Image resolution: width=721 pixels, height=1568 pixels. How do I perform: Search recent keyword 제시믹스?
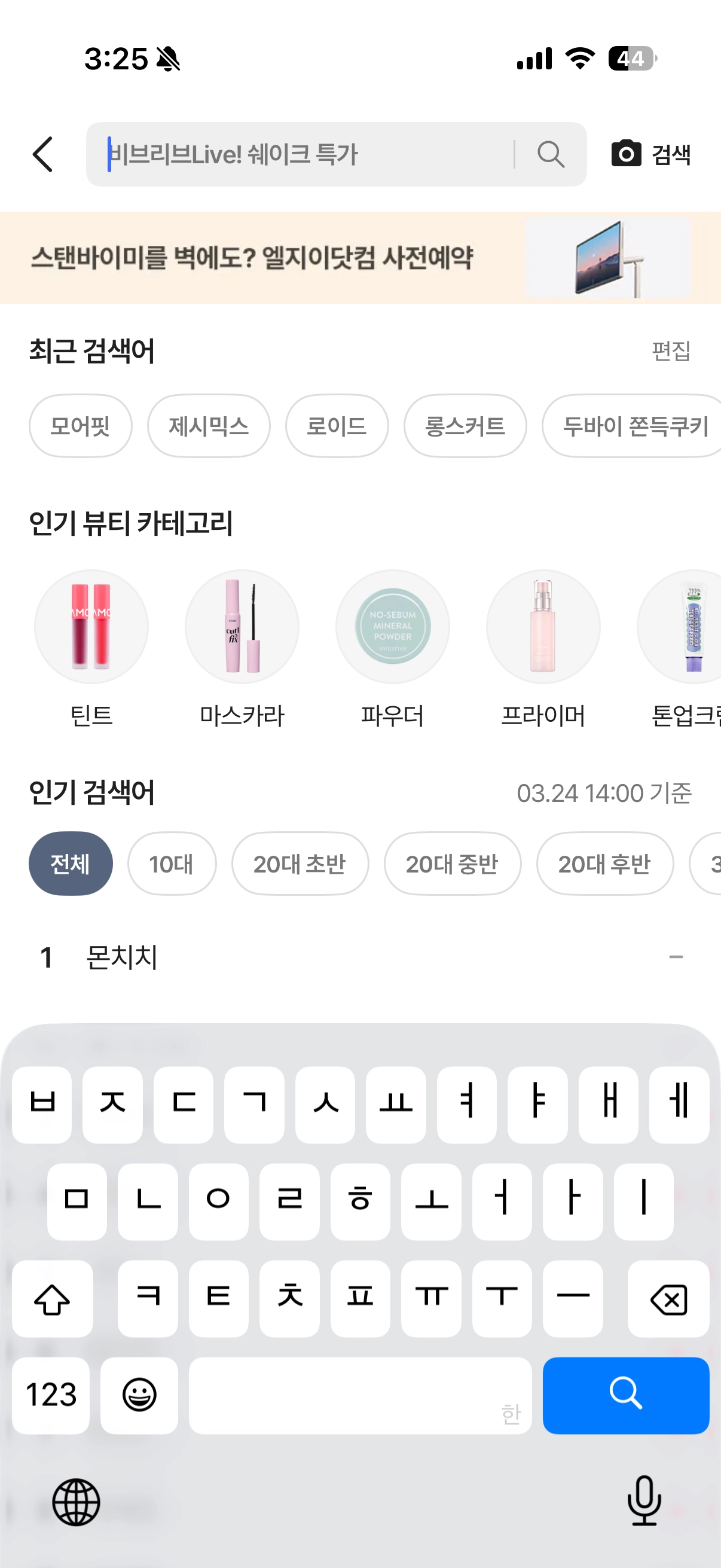tap(209, 426)
